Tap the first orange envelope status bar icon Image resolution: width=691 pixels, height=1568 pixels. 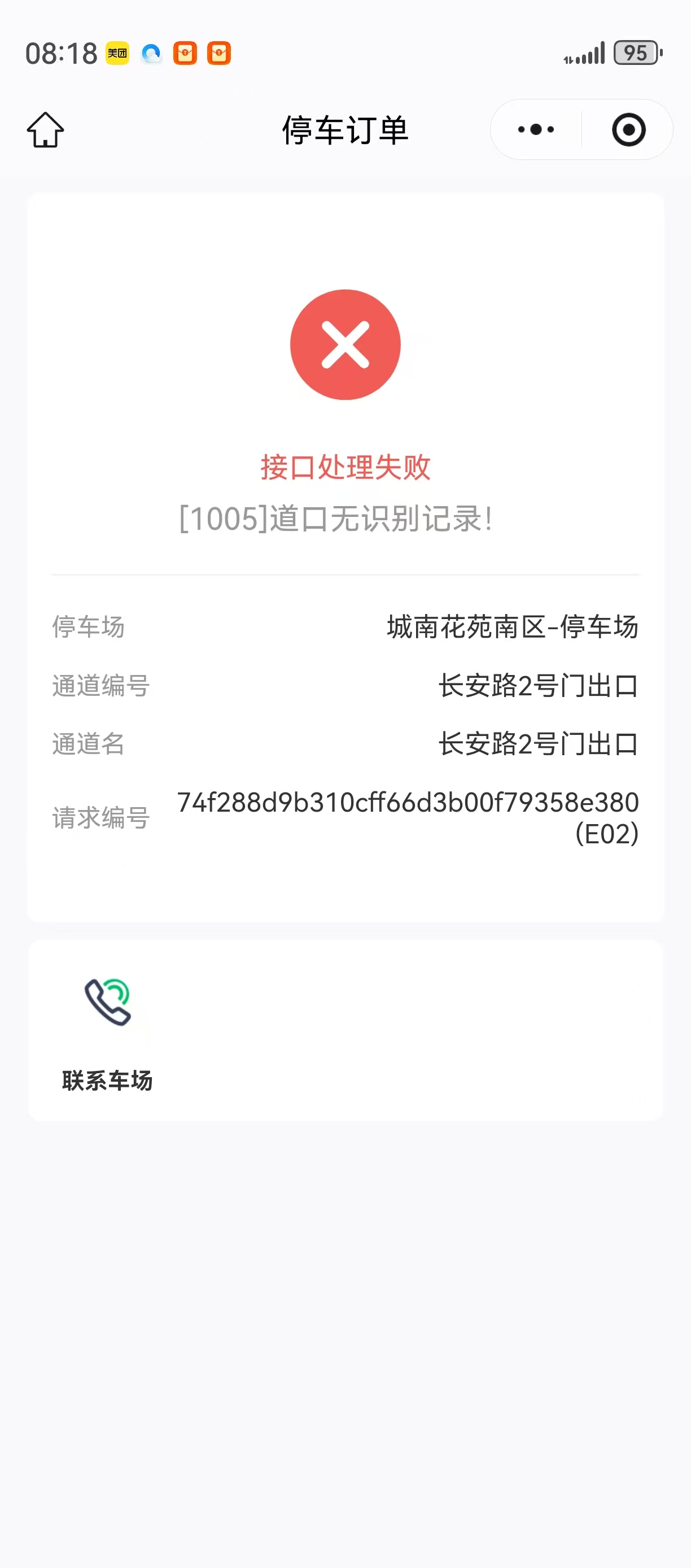click(187, 54)
